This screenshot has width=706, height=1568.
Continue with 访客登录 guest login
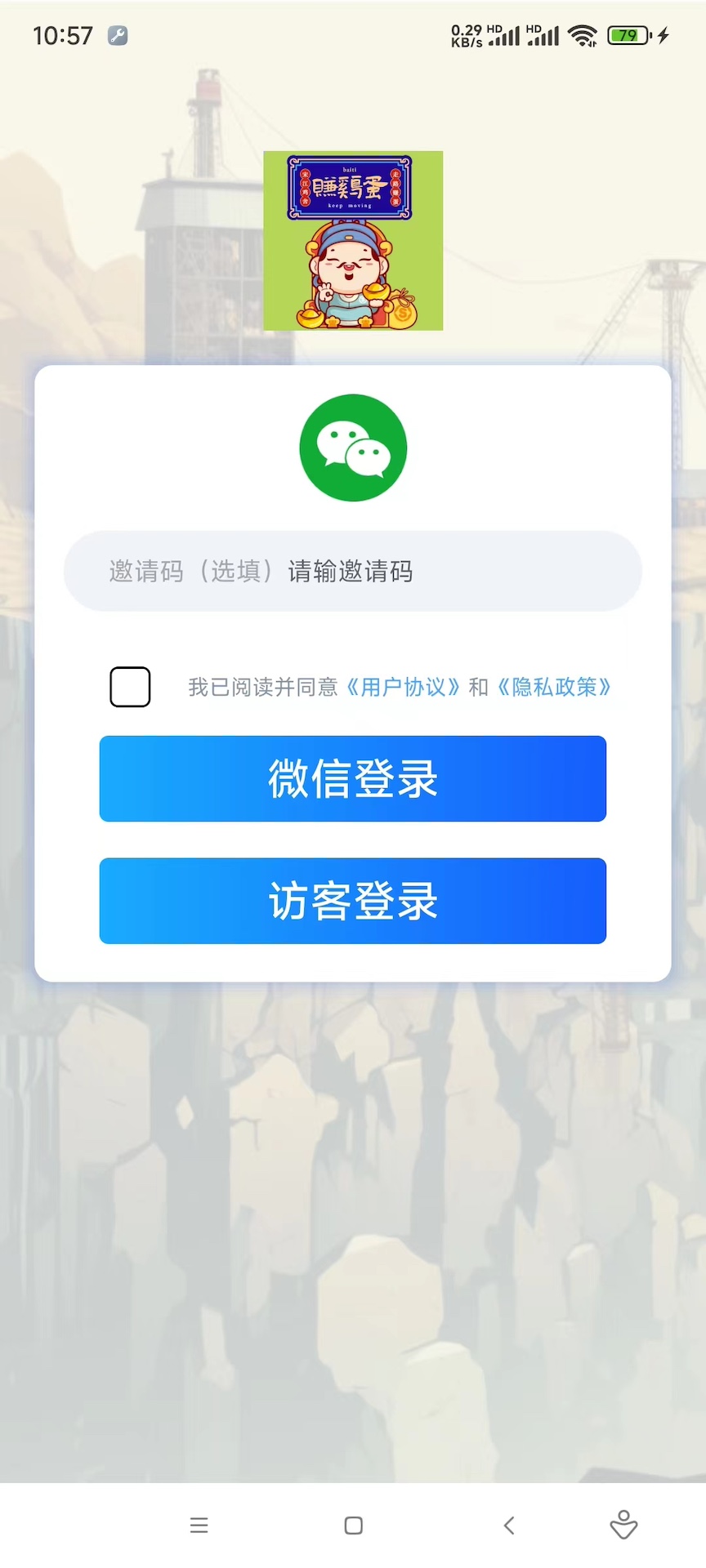click(353, 901)
